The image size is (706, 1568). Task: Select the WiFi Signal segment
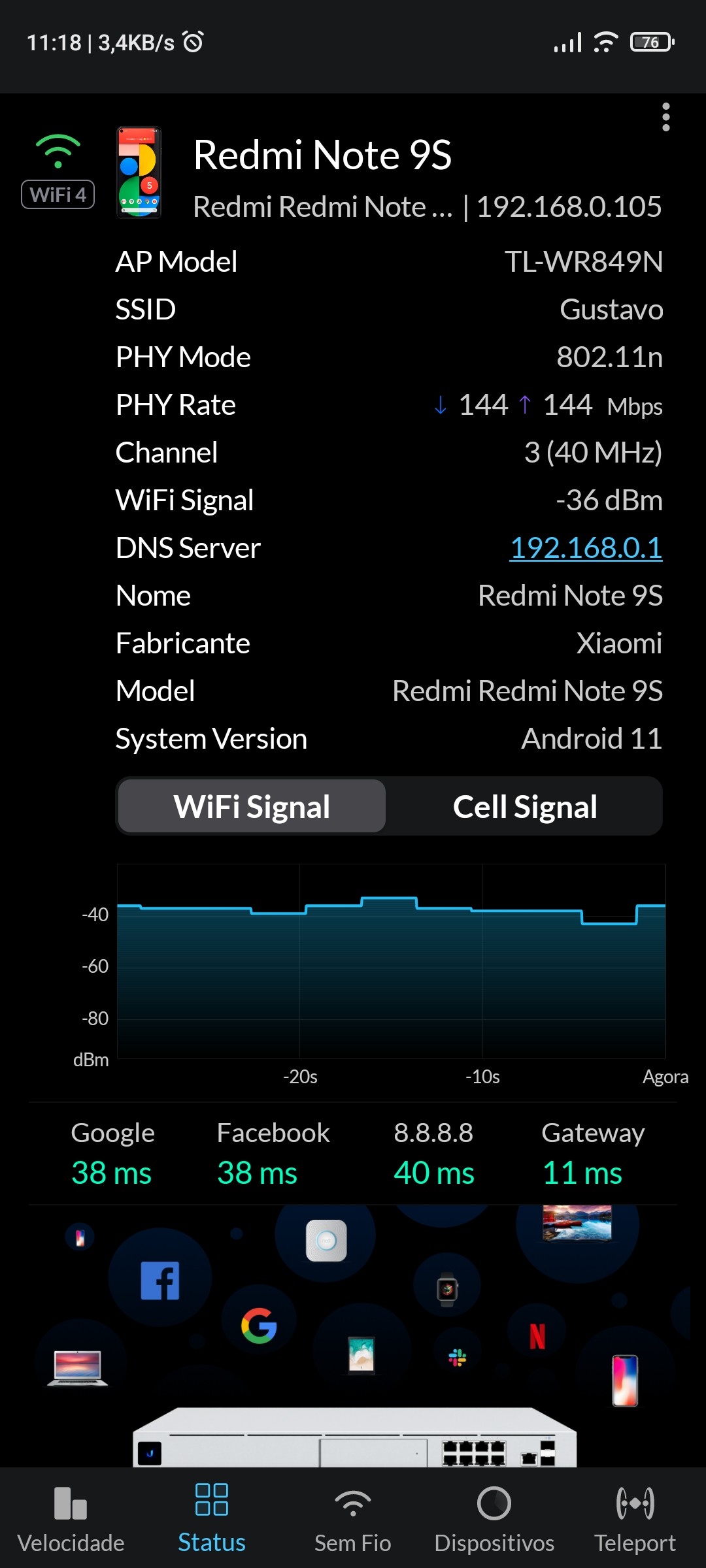(x=252, y=807)
